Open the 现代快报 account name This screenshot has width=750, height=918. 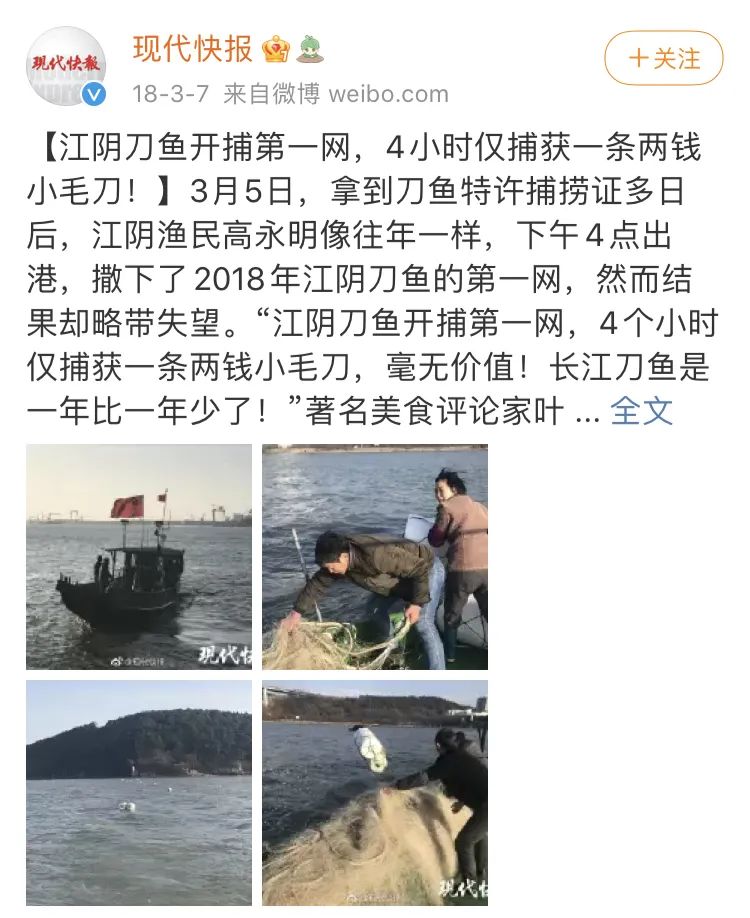[194, 48]
